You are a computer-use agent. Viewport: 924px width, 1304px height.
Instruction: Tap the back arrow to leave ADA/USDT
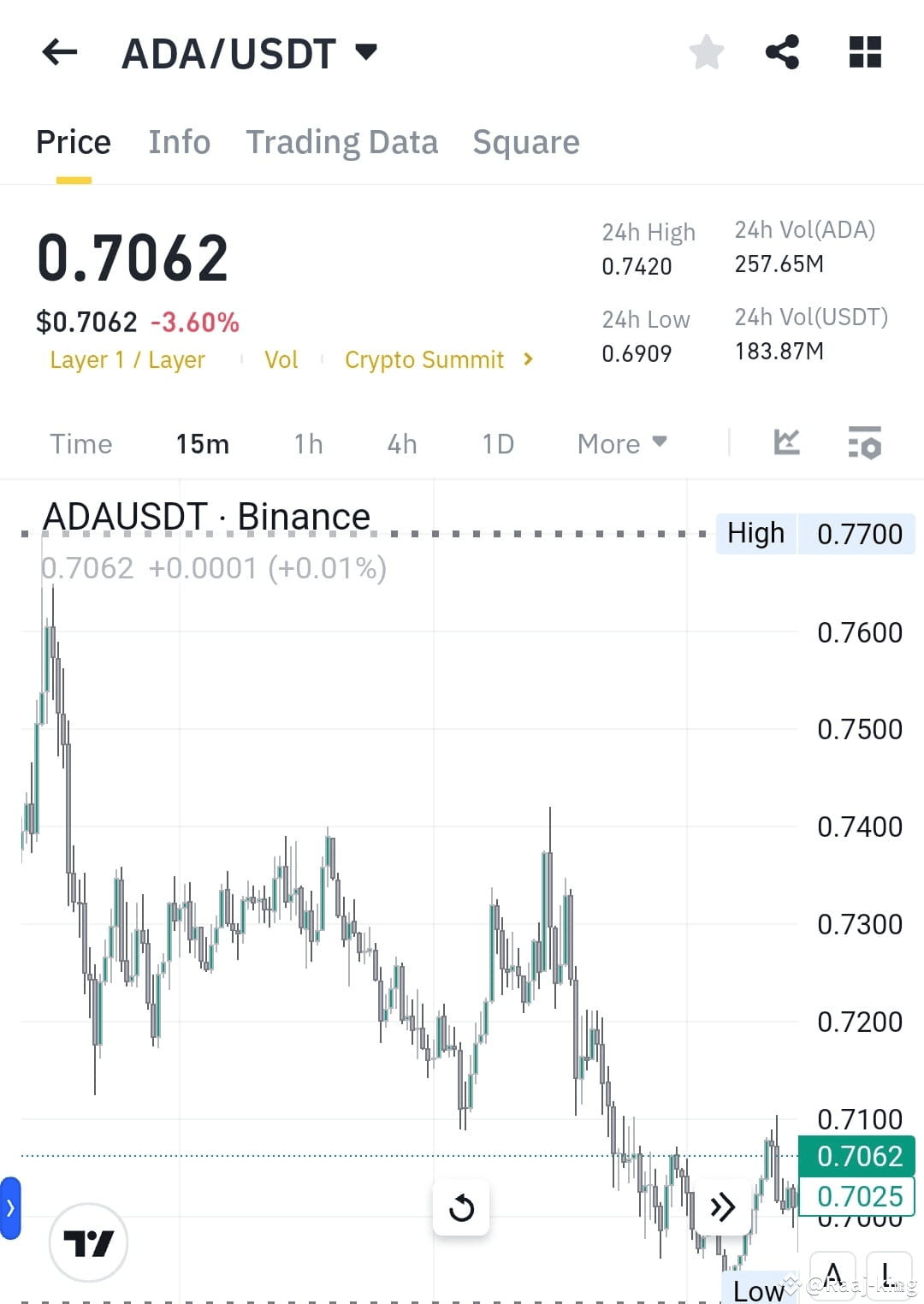pos(58,52)
